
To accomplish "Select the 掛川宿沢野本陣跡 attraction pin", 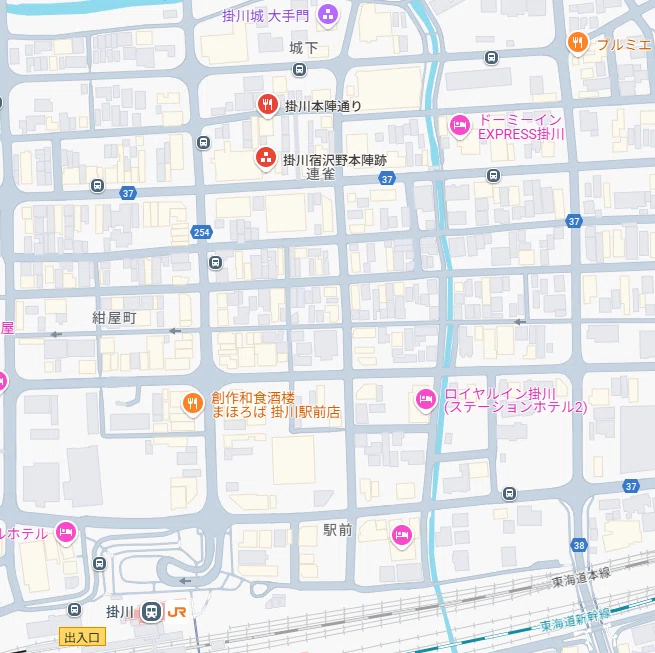I will tap(266, 158).
